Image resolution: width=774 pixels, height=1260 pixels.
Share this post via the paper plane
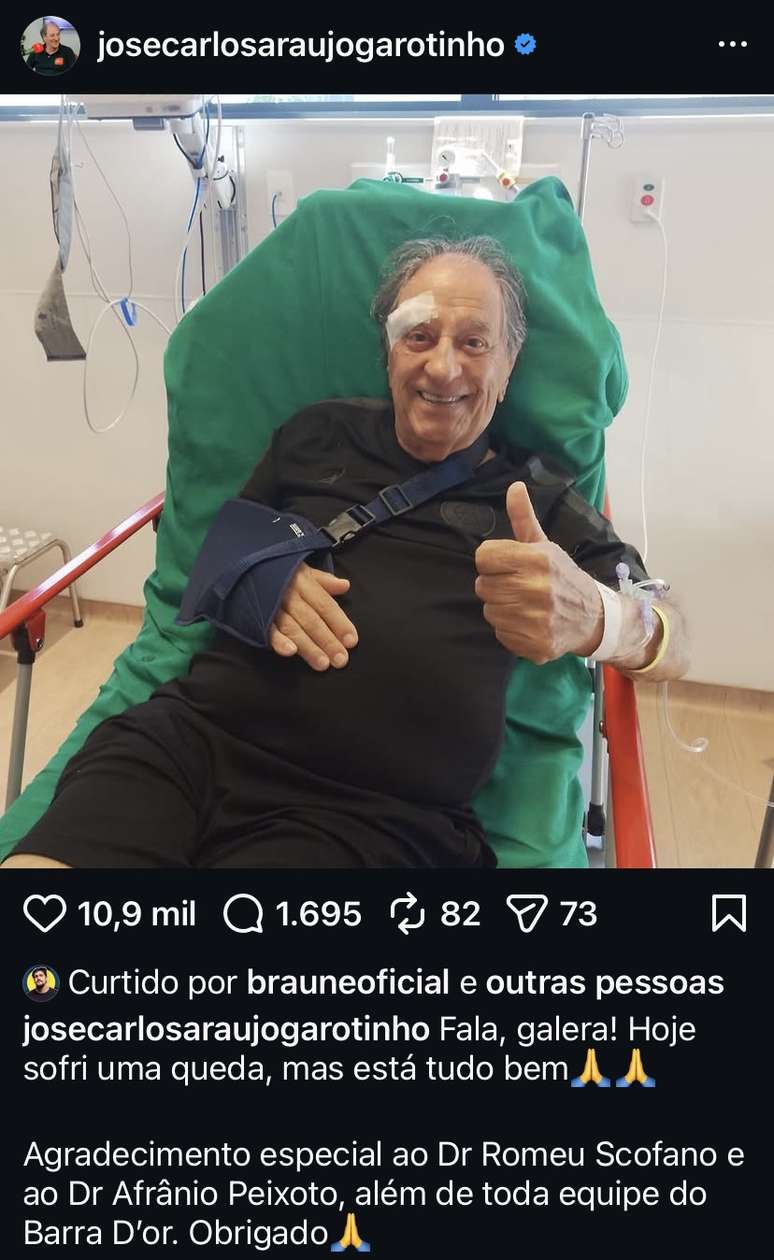pyautogui.click(x=526, y=913)
